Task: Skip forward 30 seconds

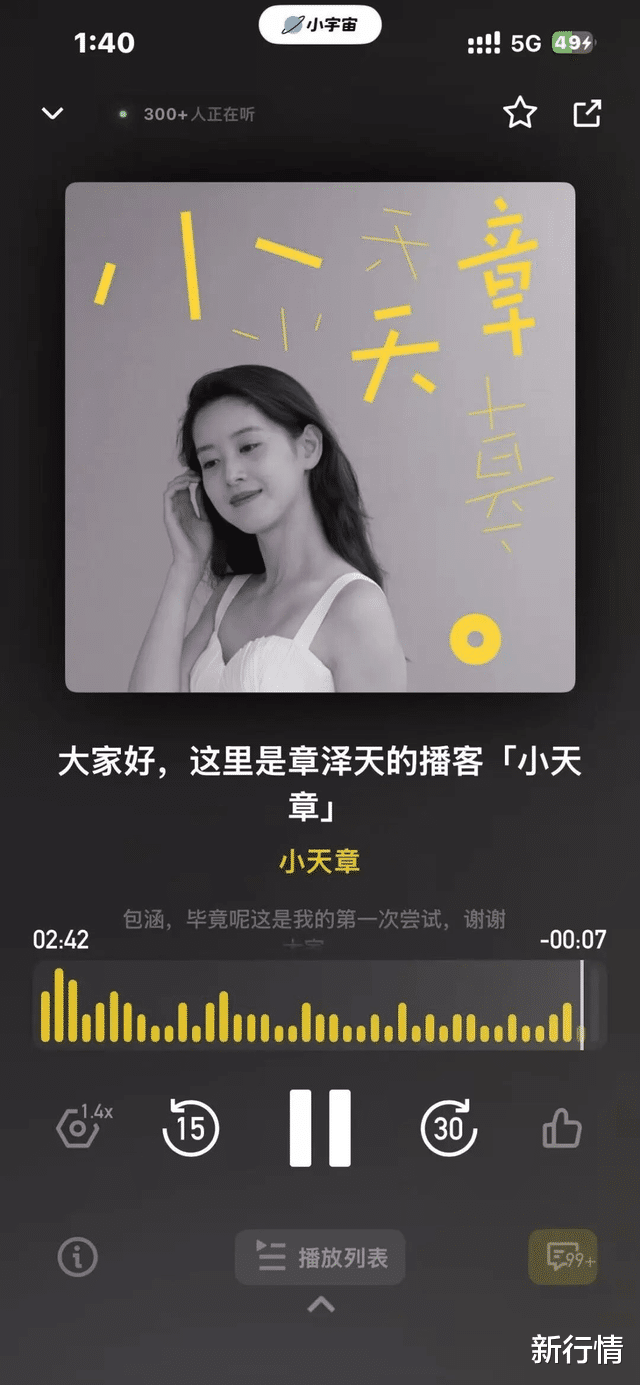Action: click(x=449, y=1127)
